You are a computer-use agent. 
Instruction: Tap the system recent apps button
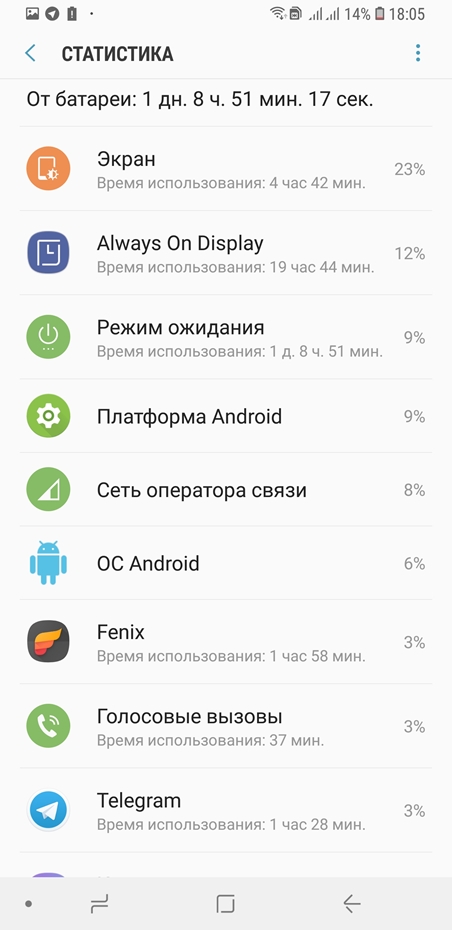99,904
